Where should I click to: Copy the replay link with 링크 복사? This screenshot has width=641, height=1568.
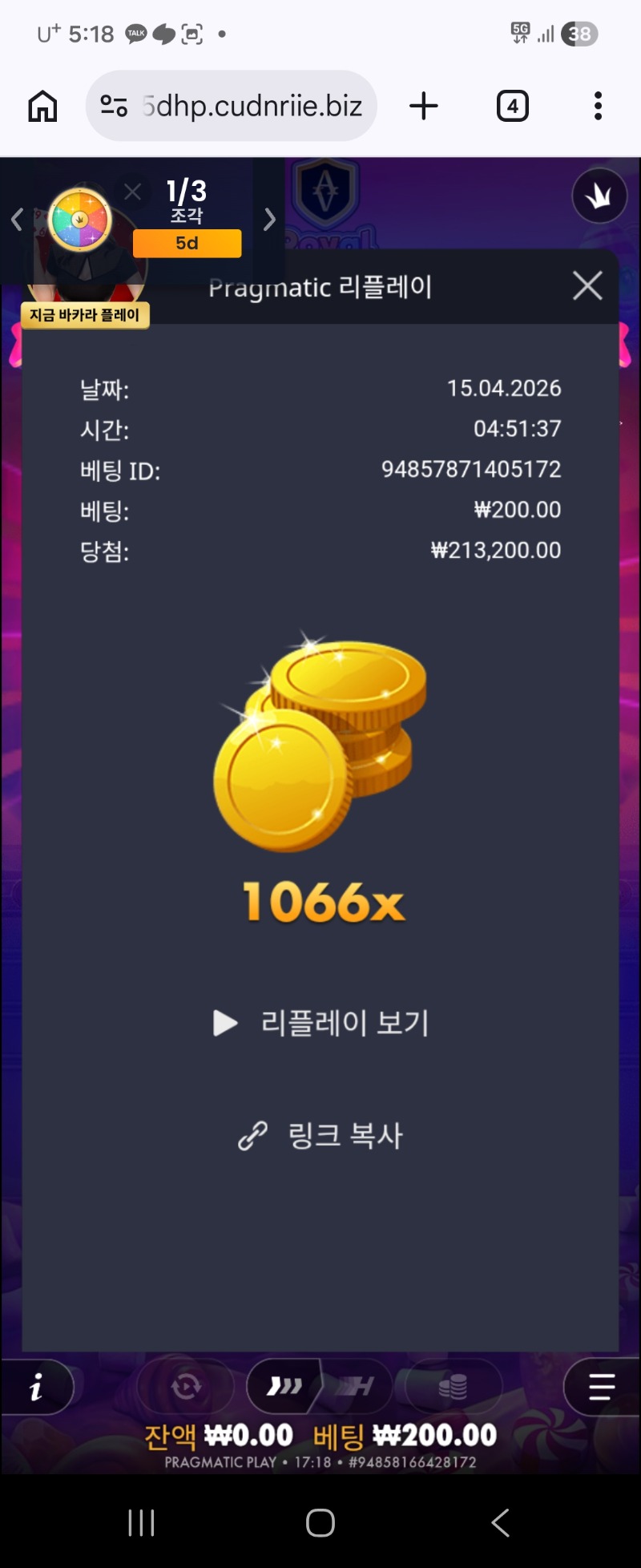point(322,1135)
